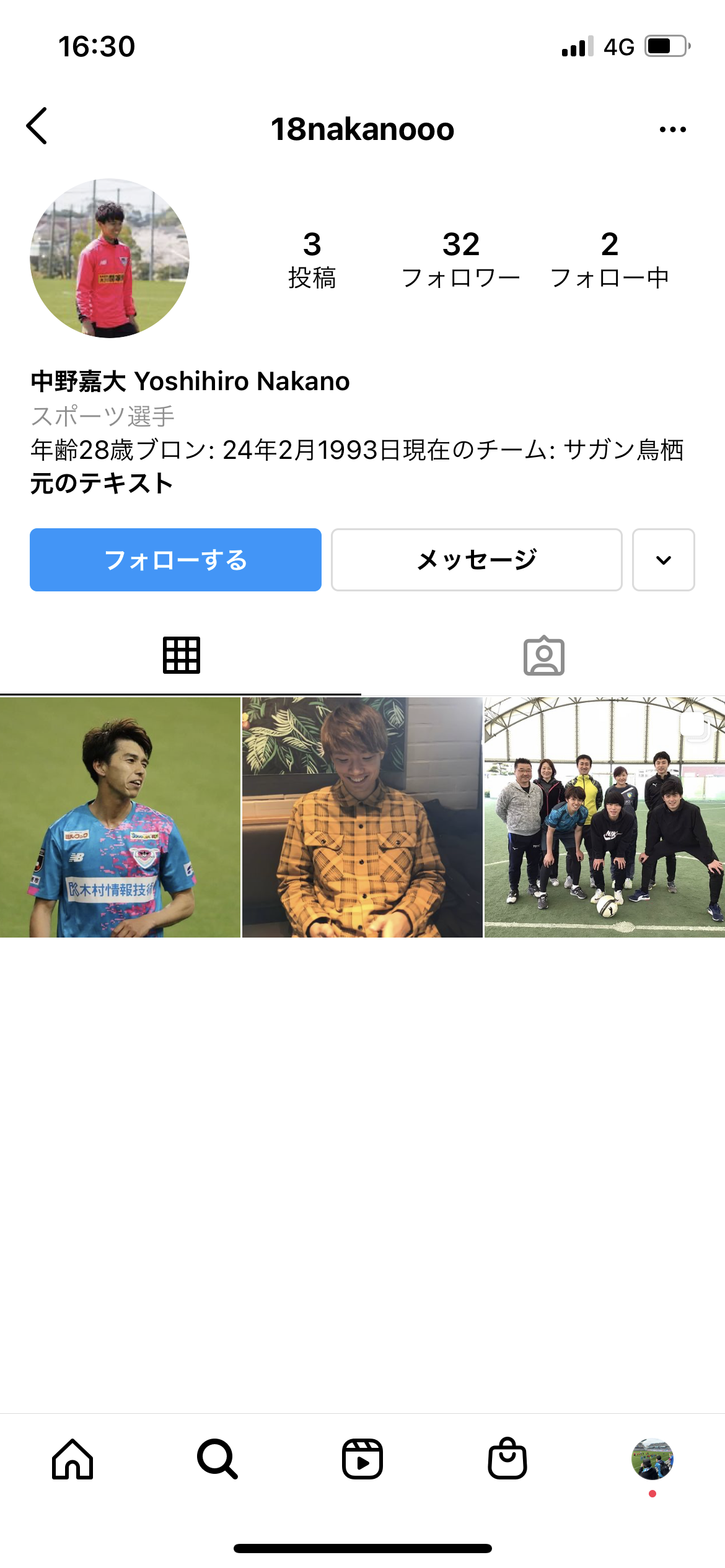View the 2 フォロー中 list
Image resolution: width=725 pixels, height=1568 pixels.
pyautogui.click(x=610, y=259)
